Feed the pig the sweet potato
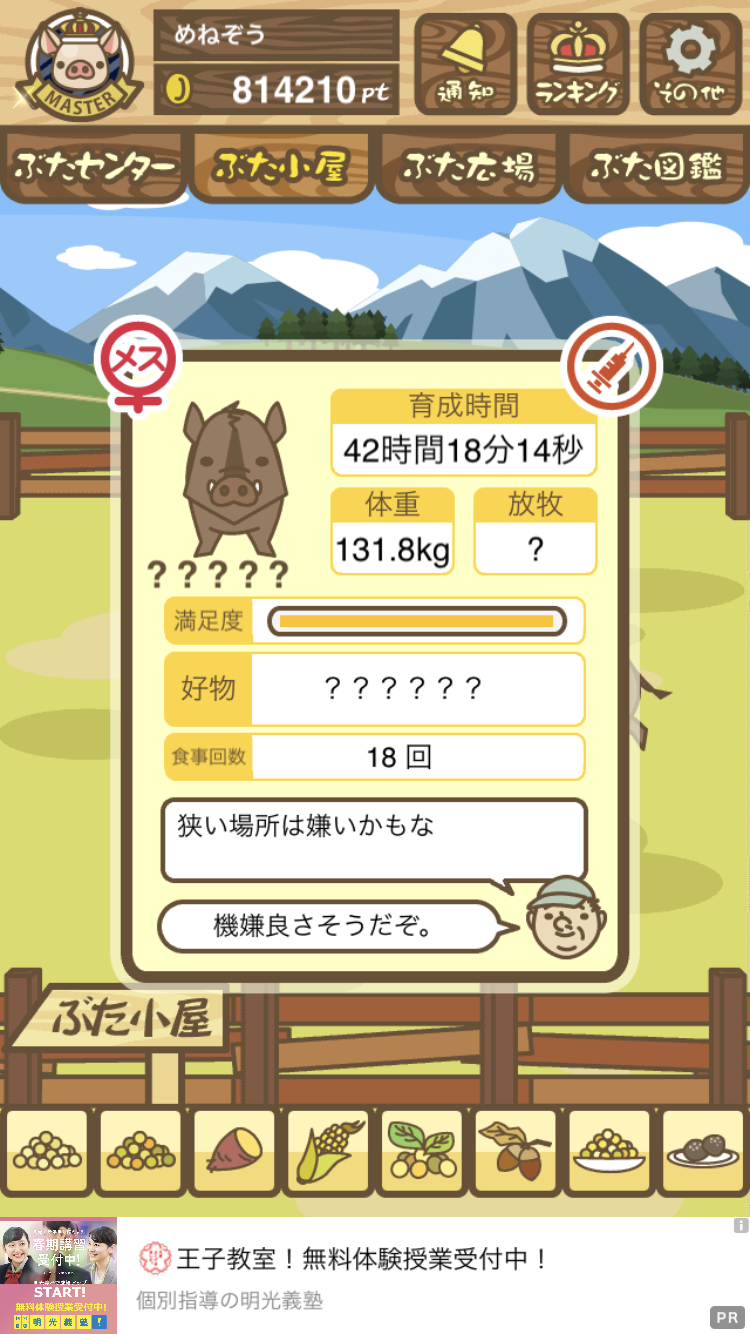This screenshot has height=1334, width=750. coord(234,1152)
